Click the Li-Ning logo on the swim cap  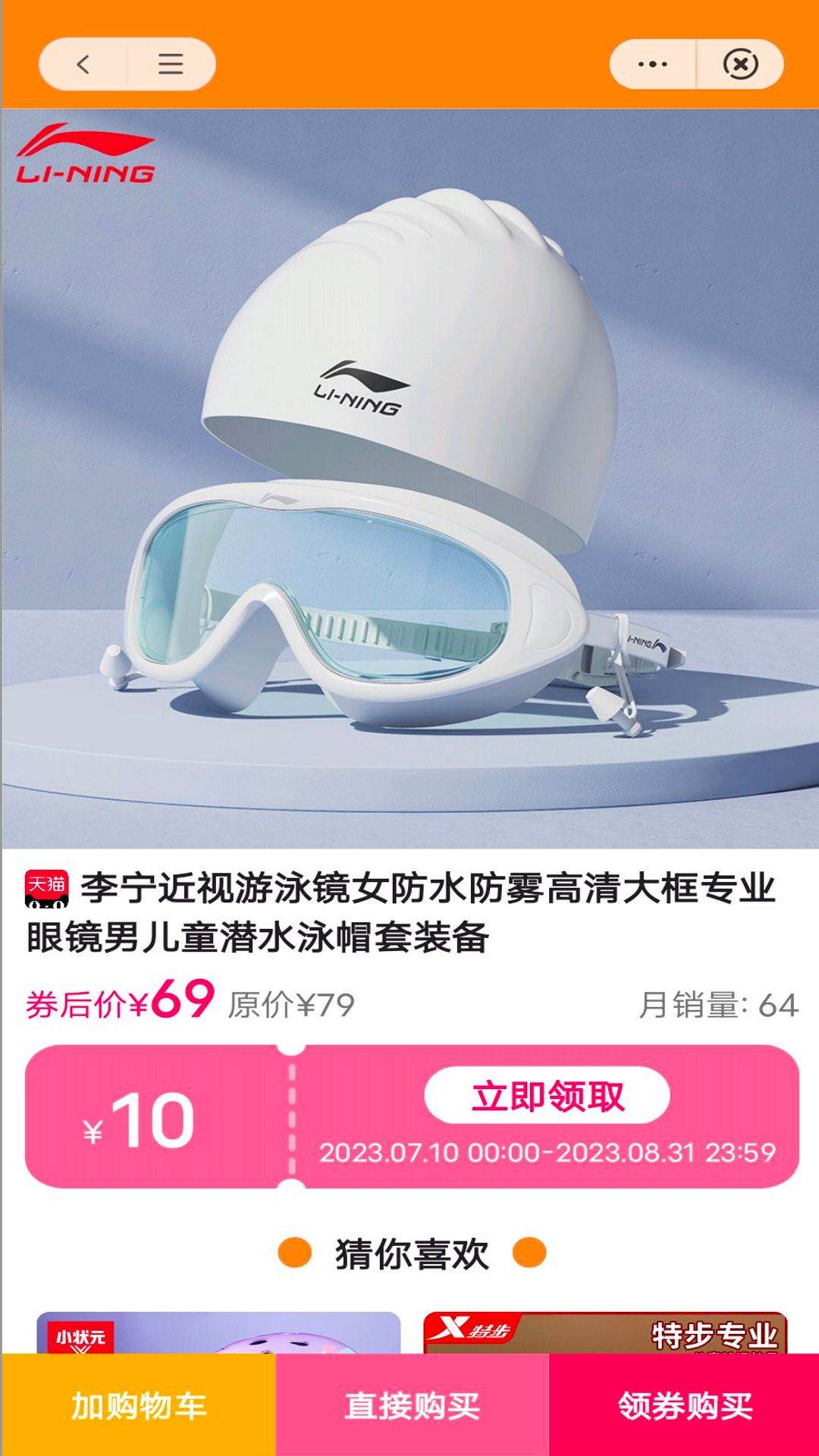click(356, 387)
